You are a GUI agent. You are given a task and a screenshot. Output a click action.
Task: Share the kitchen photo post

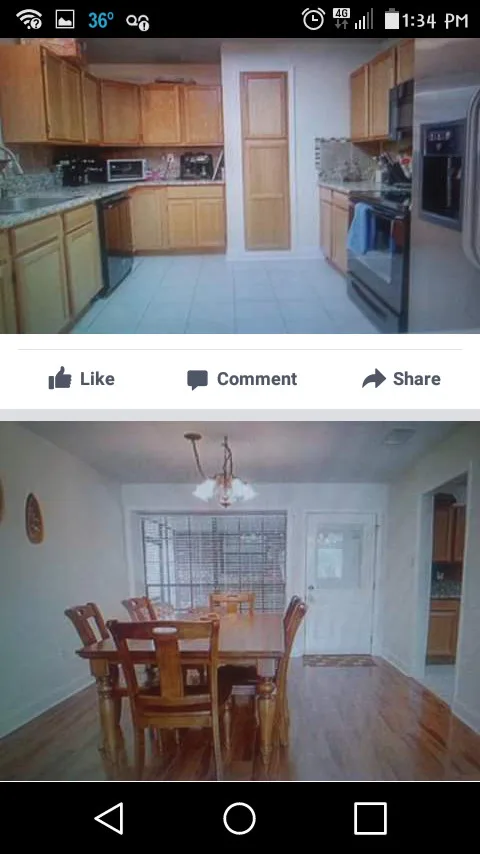(x=402, y=379)
